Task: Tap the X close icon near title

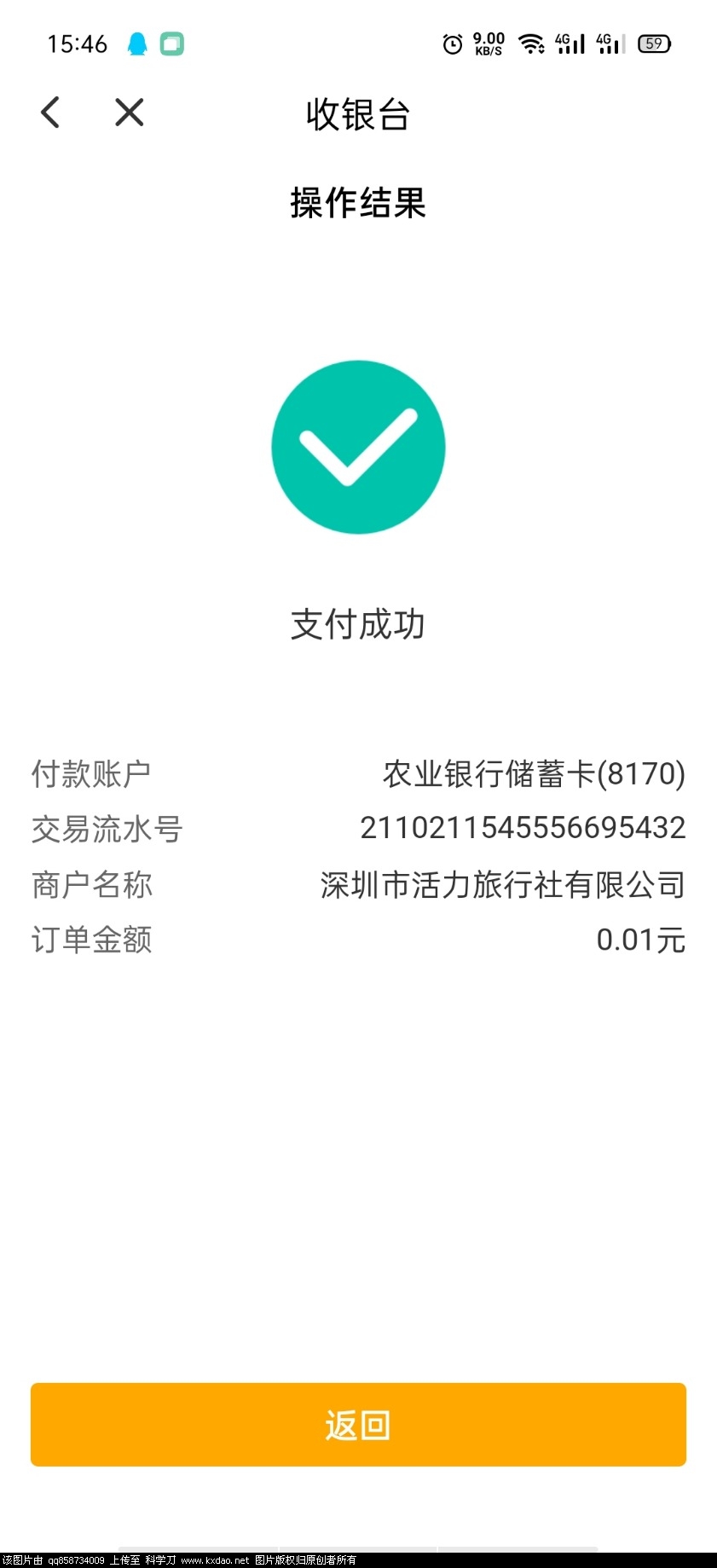Action: click(128, 112)
